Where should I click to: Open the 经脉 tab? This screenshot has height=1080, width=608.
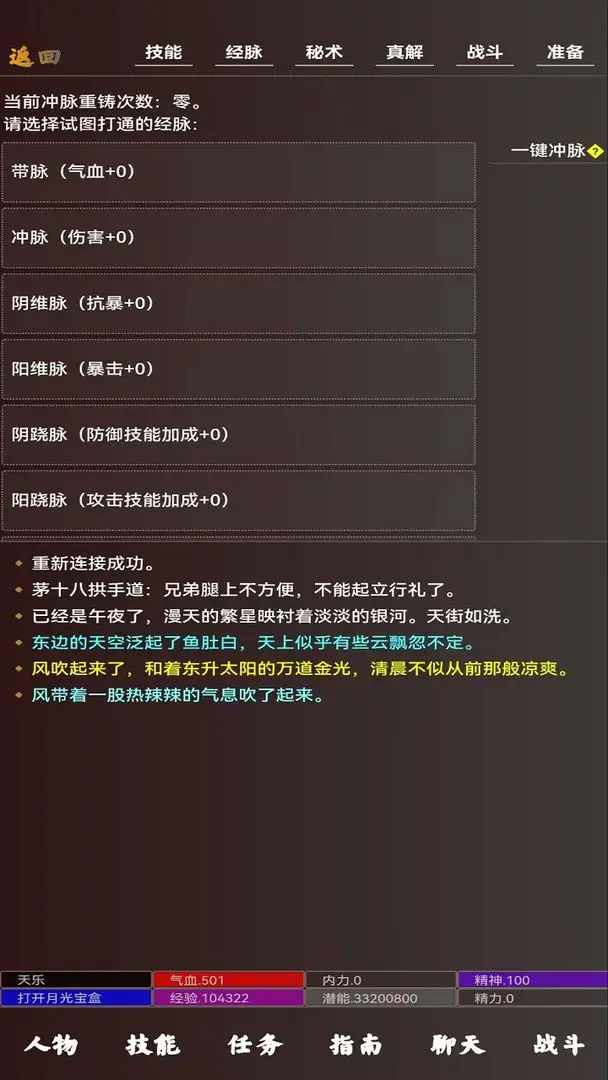click(x=244, y=52)
